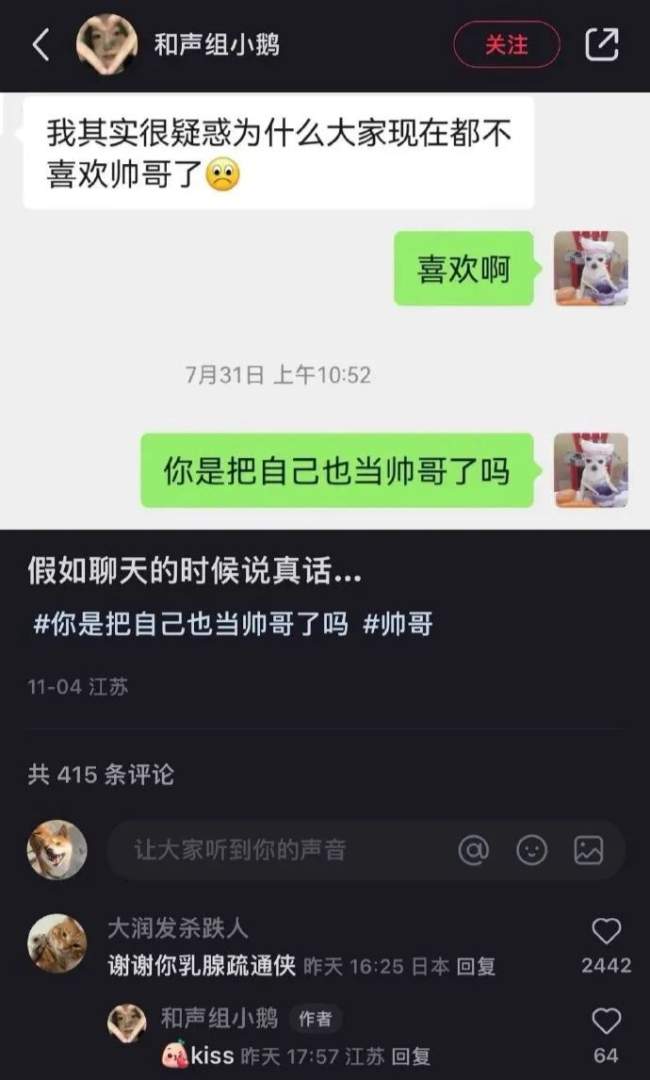The image size is (650, 1080).
Task: Open the emoji picker in comment box
Action: coord(531,850)
